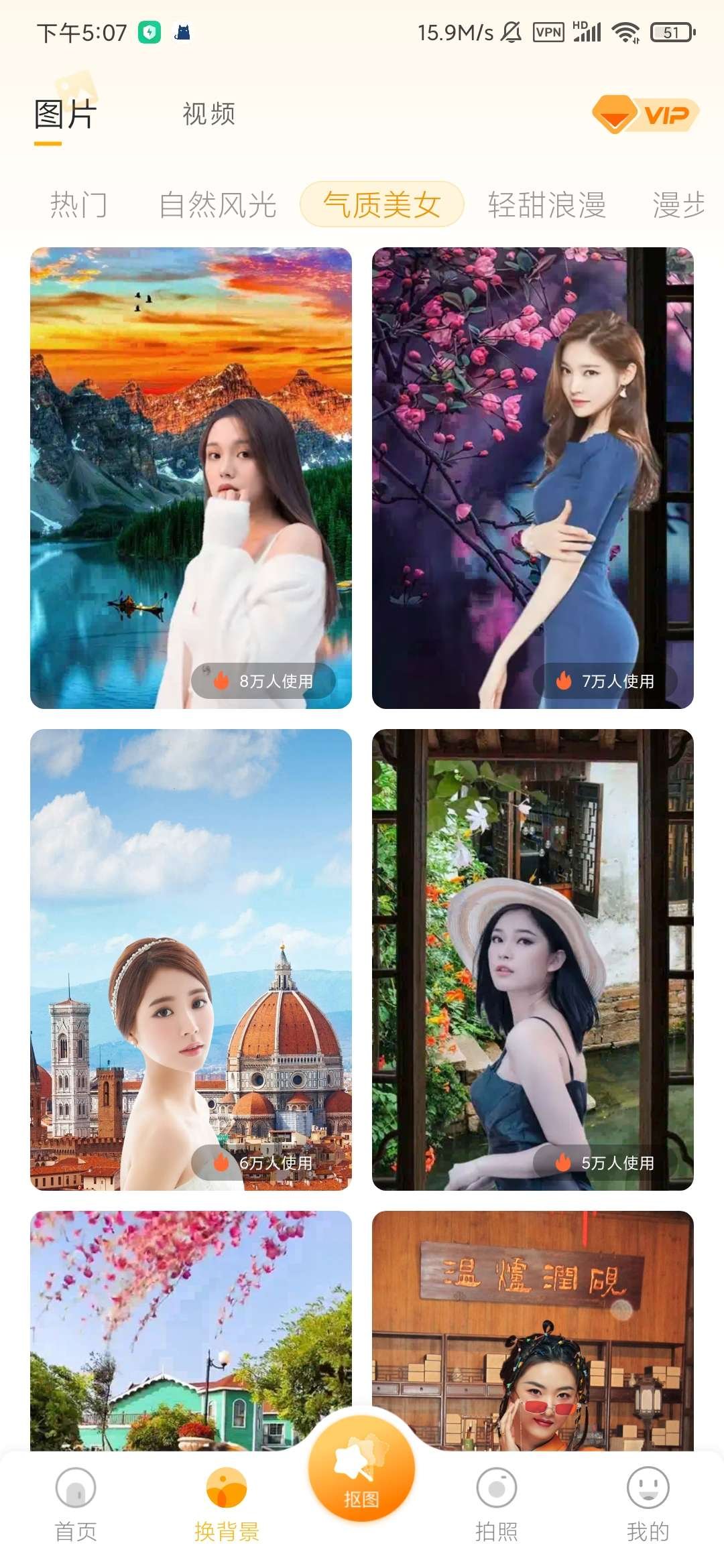
Task: Pick the garden courtyard background with 5万人使用
Action: click(x=532, y=959)
